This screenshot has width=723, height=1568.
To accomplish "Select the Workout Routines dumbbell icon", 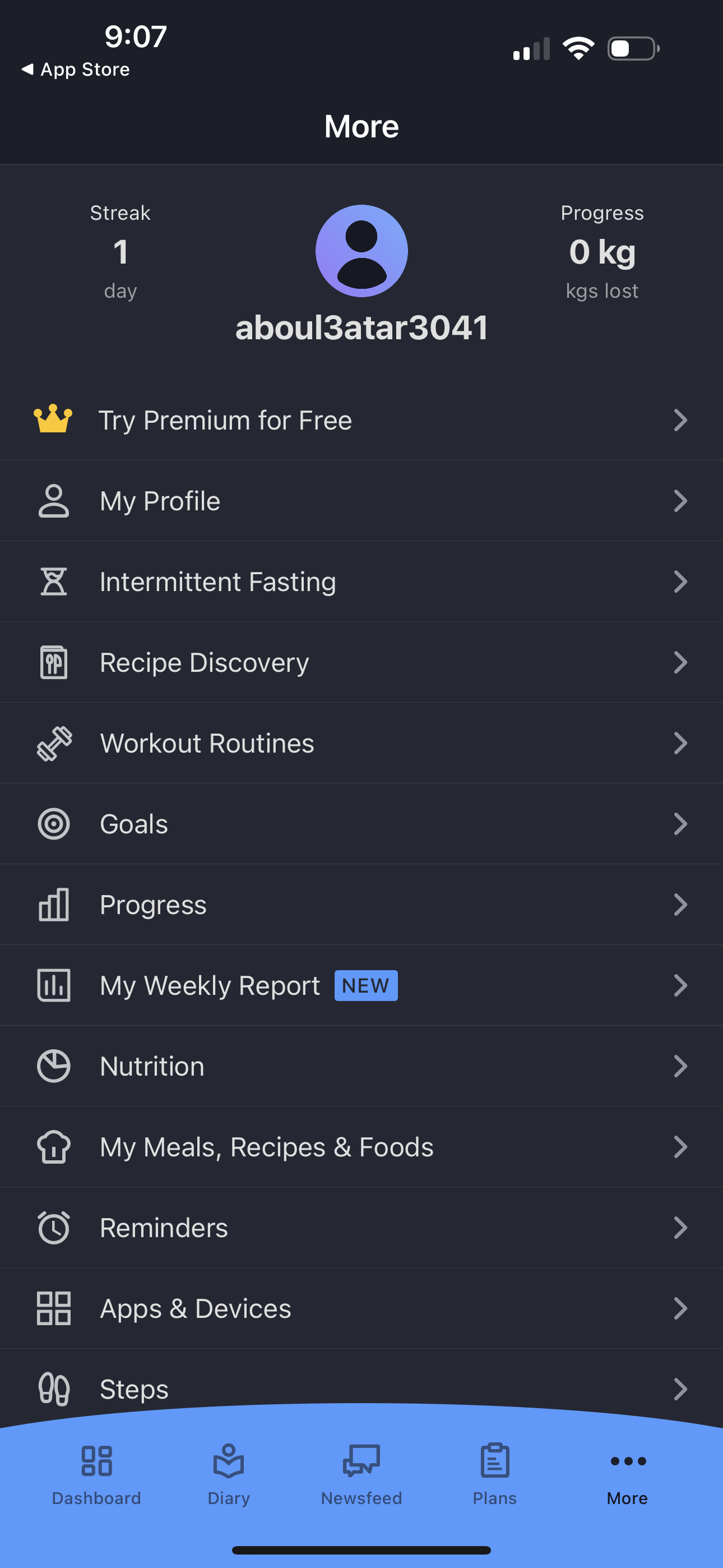I will [54, 743].
